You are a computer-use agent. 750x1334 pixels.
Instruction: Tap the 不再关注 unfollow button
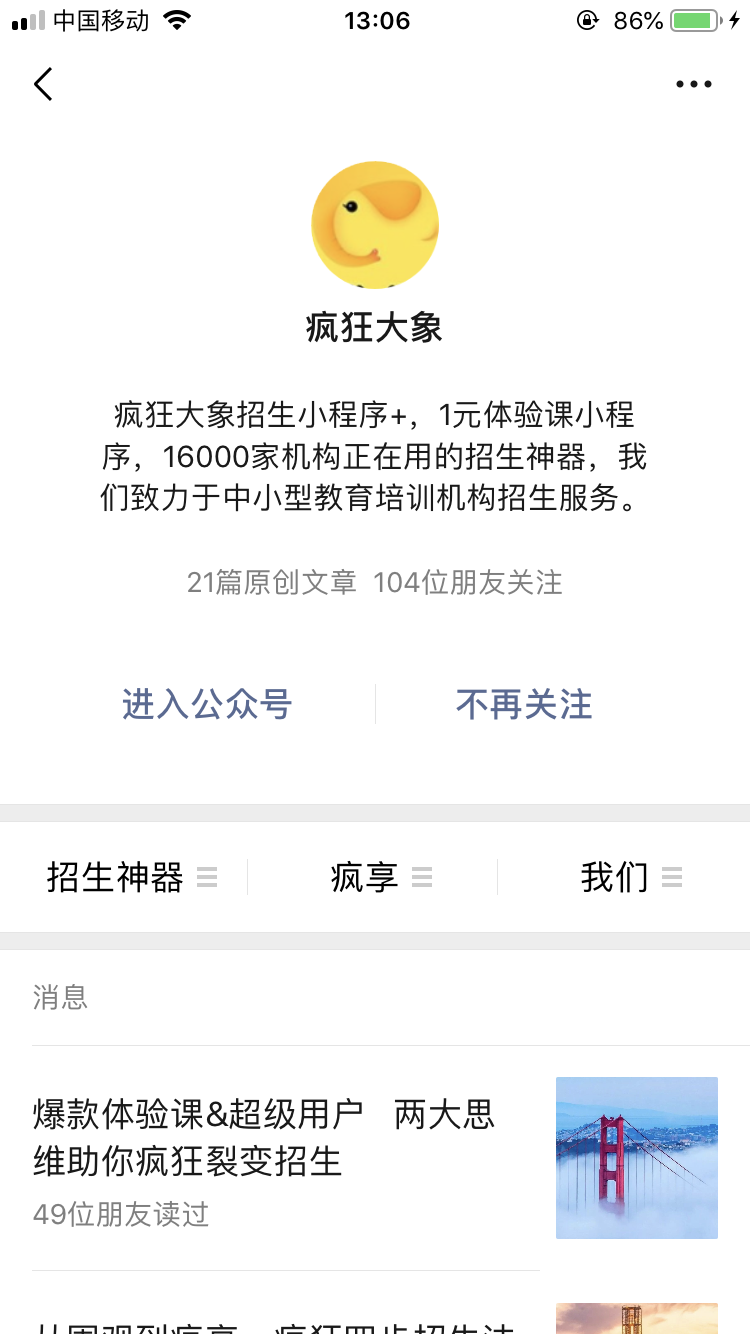point(524,705)
